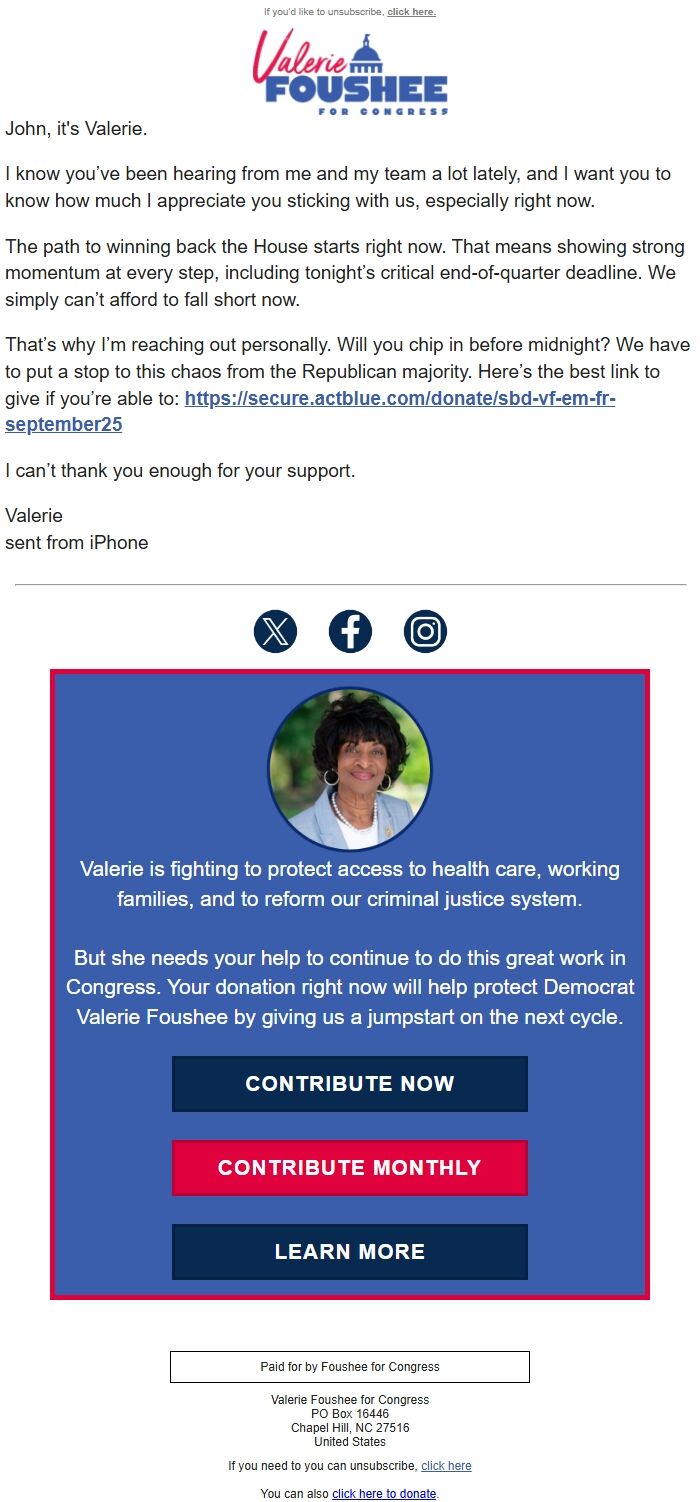Open the X social media icon
Viewport: 700px width, 1502px height.
click(275, 632)
